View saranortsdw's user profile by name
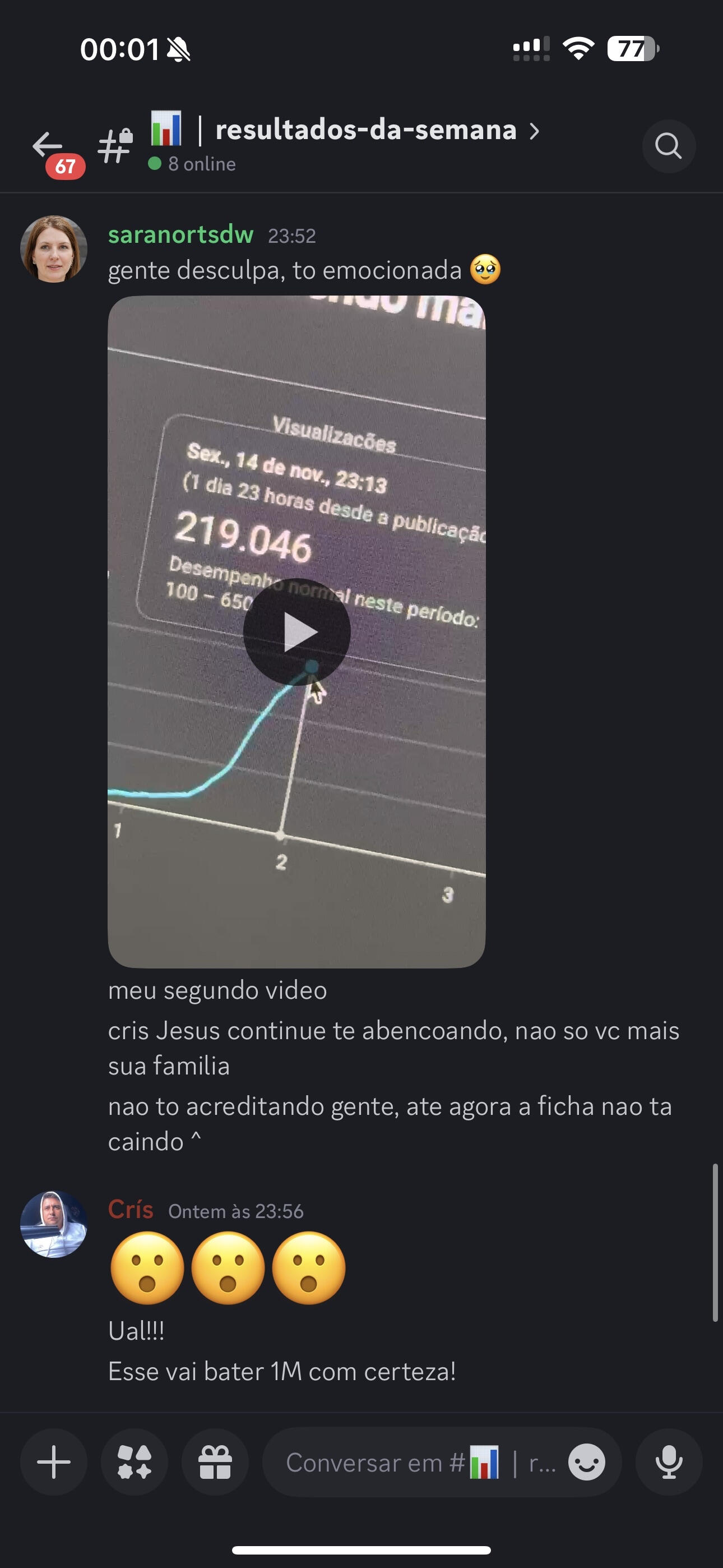This screenshot has width=723, height=1568. pos(180,234)
